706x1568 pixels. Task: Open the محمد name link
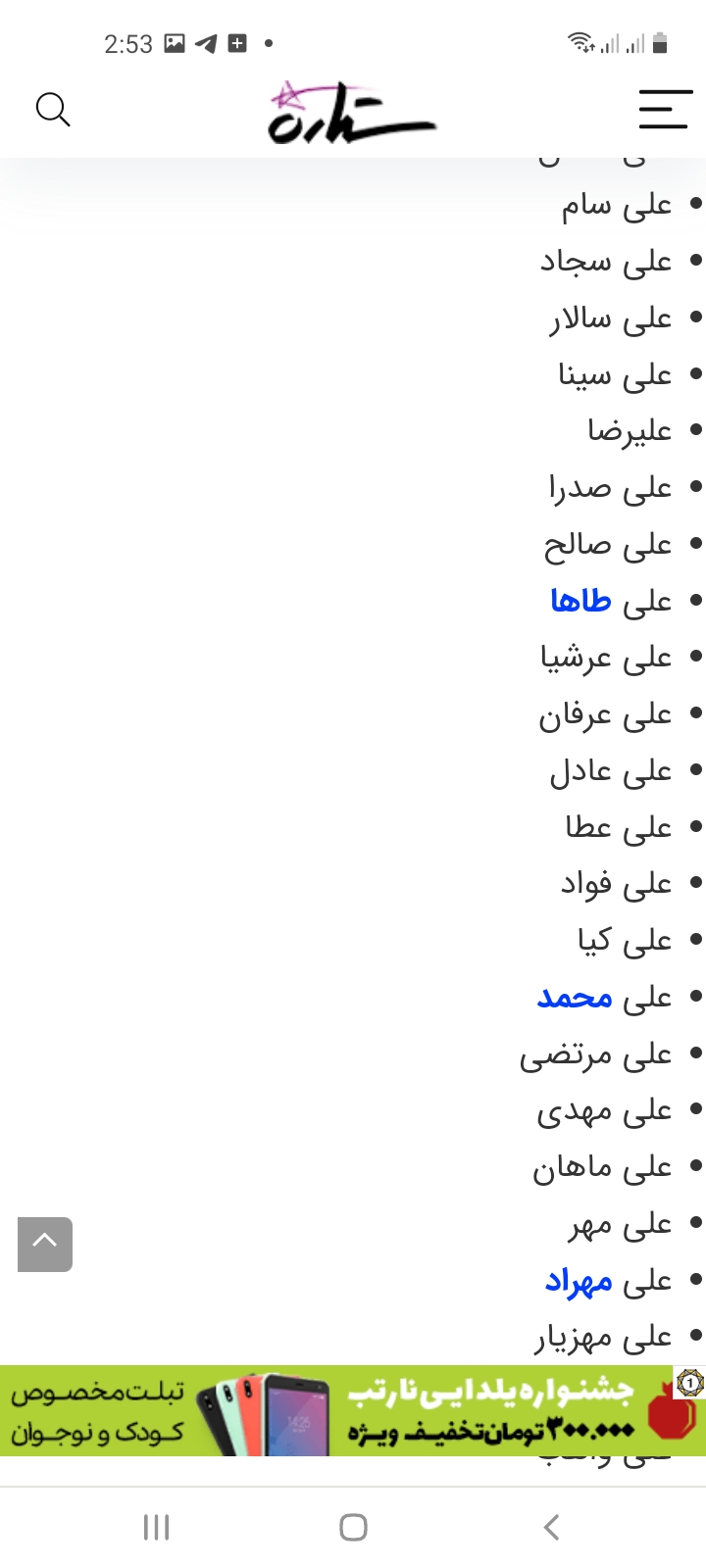[x=575, y=998]
